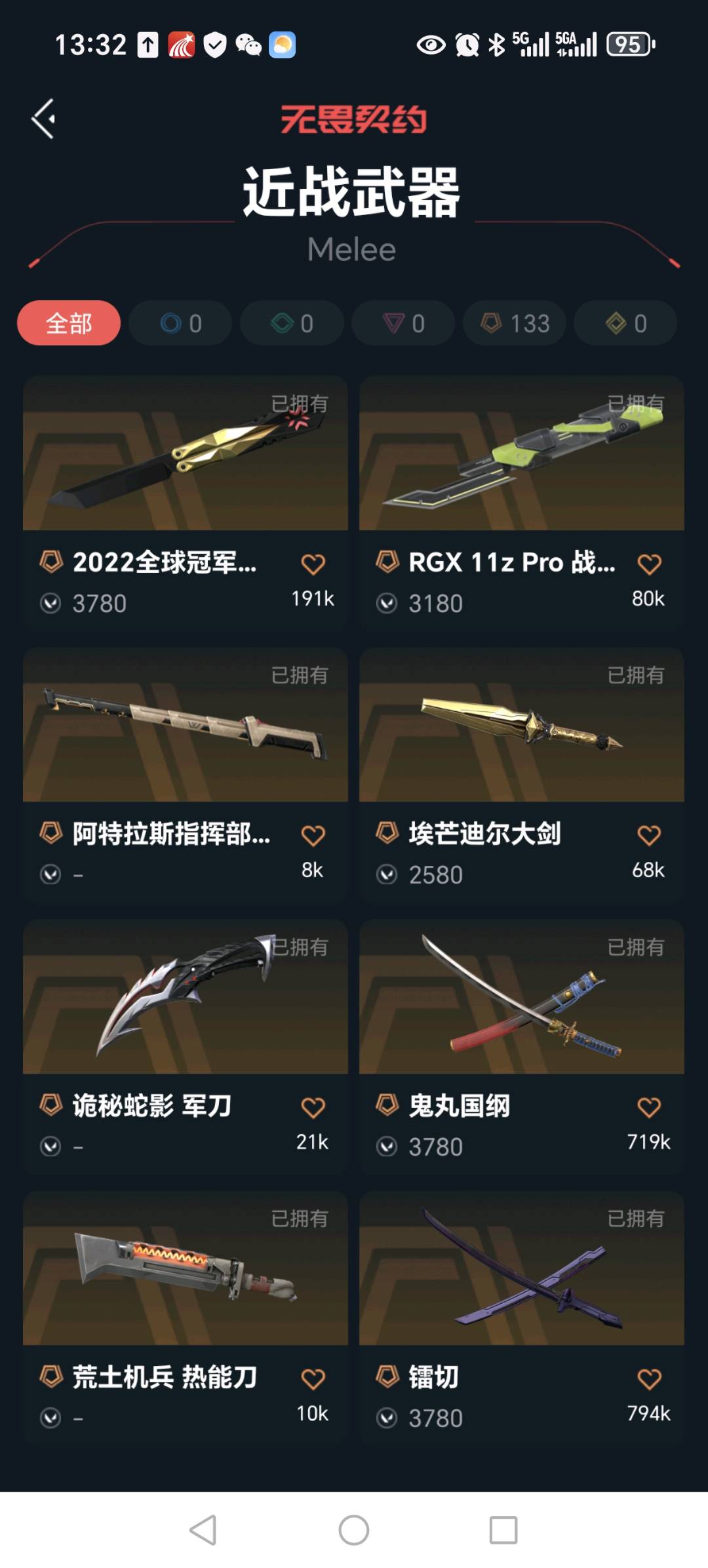
Task: Favorite 鬼丸国纲 with the heart icon
Action: [x=649, y=1108]
